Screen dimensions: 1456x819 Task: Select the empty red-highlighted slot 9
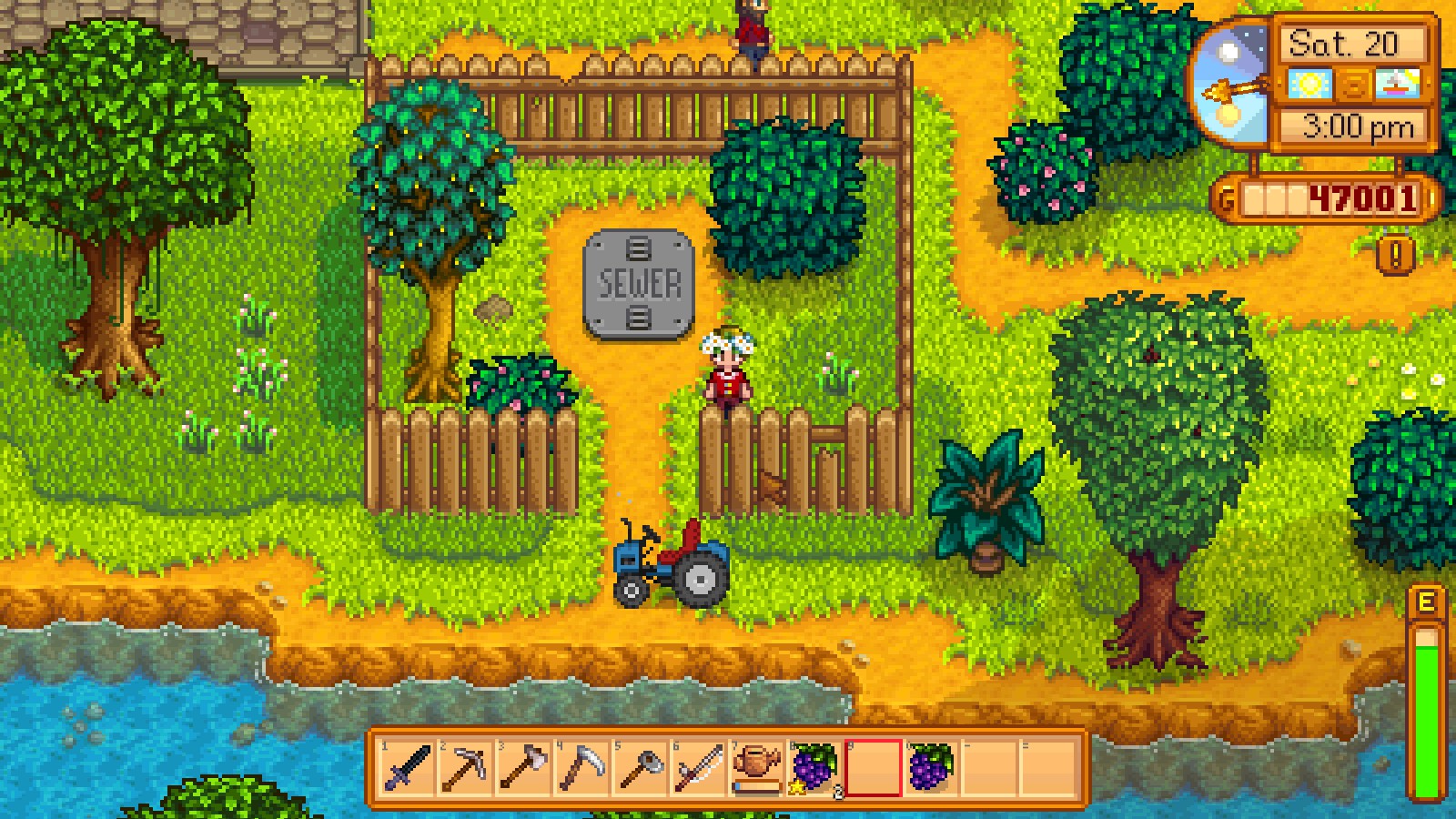click(873, 767)
